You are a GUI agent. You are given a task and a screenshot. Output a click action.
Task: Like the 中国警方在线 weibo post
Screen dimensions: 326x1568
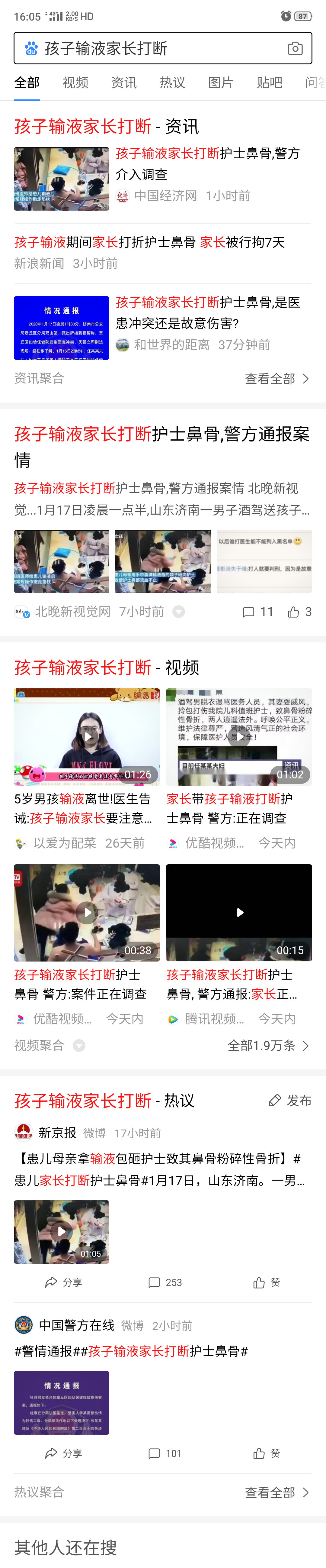tap(267, 1453)
